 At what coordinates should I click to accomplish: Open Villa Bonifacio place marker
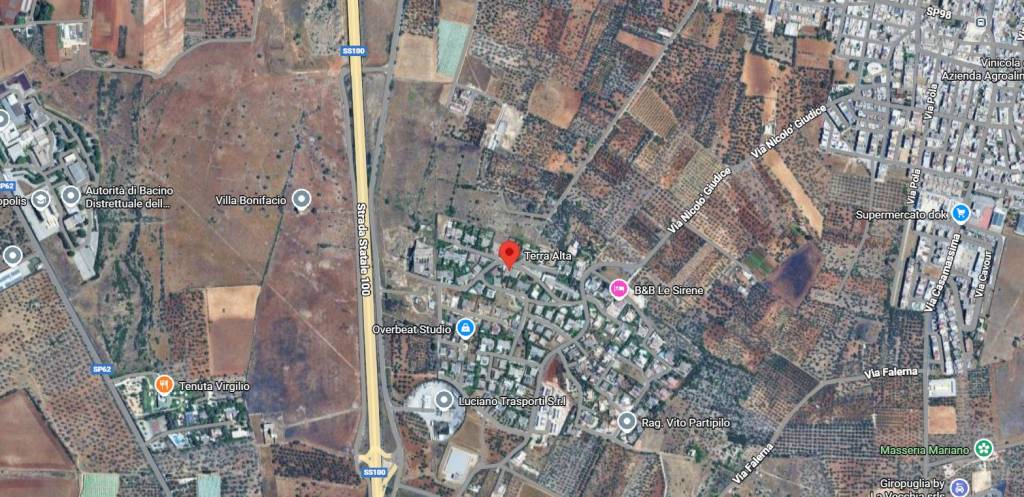(302, 200)
